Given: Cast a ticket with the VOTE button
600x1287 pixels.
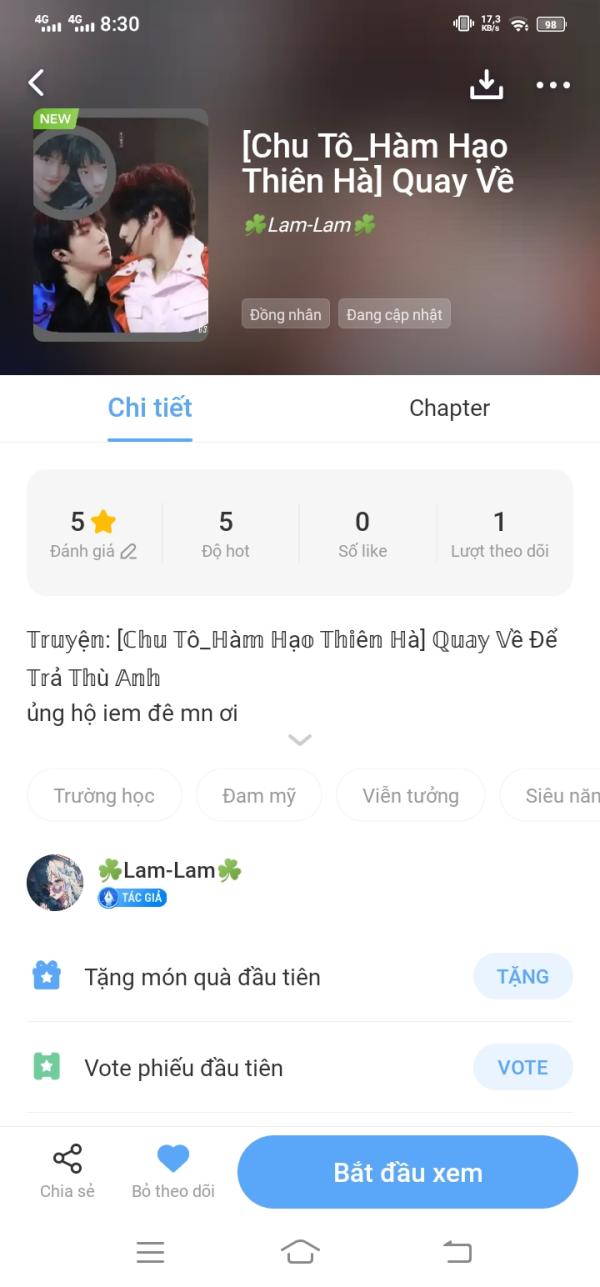Looking at the screenshot, I should [522, 1068].
